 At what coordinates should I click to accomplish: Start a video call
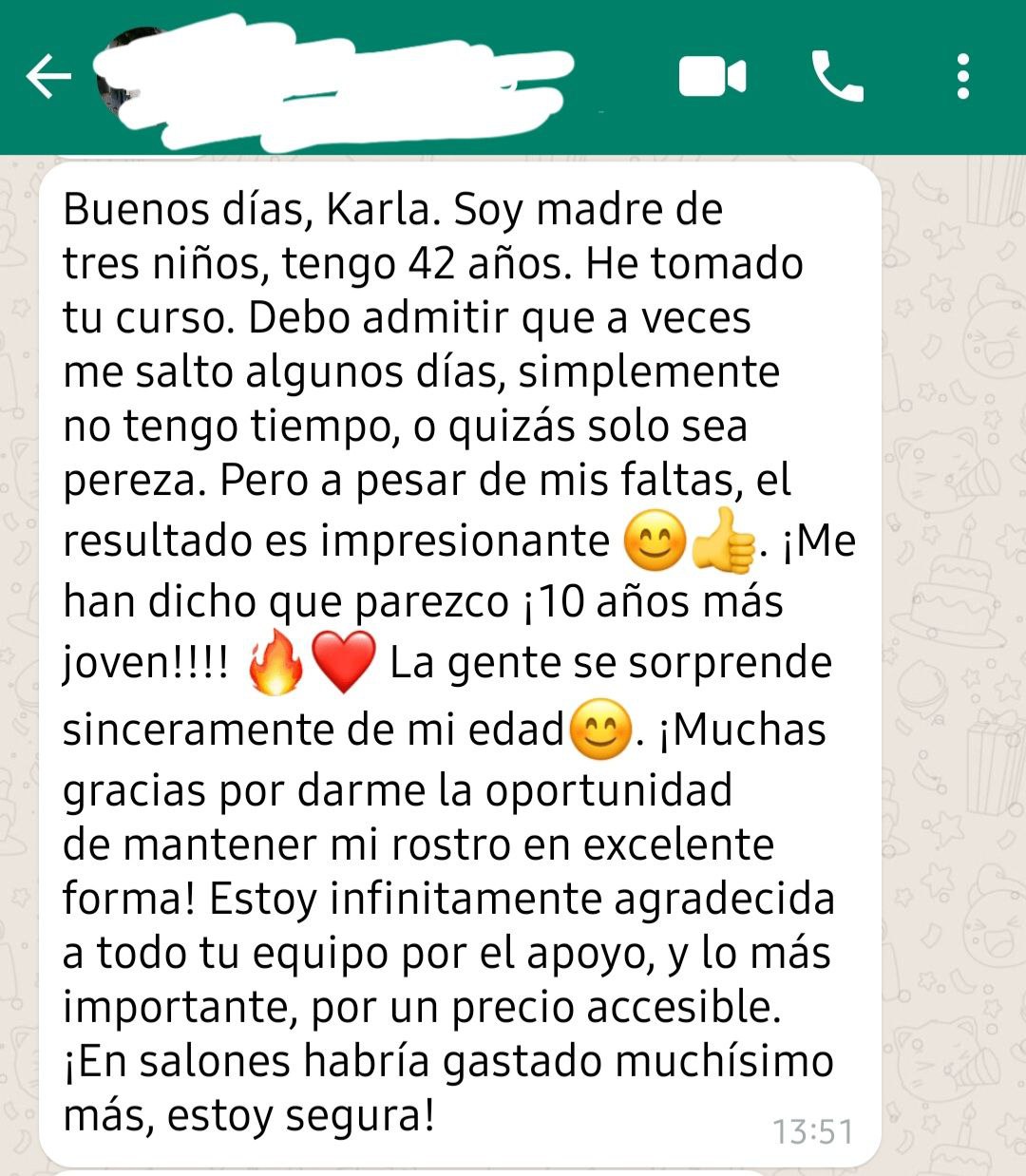point(712,77)
